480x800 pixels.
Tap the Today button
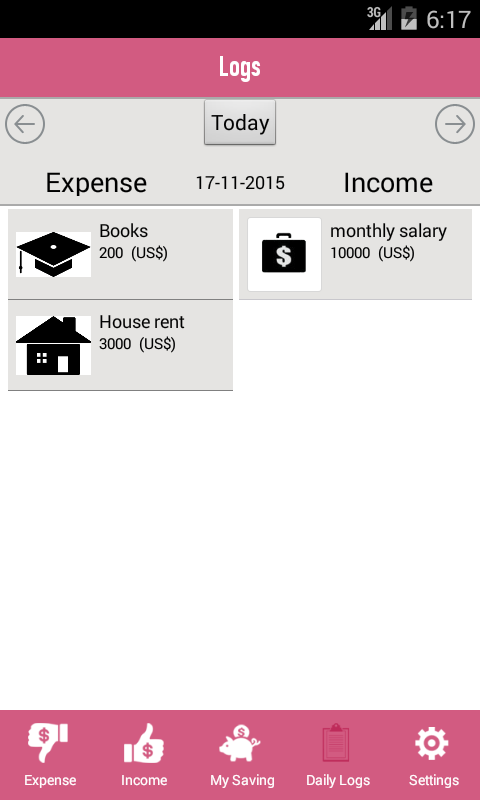[x=240, y=122]
